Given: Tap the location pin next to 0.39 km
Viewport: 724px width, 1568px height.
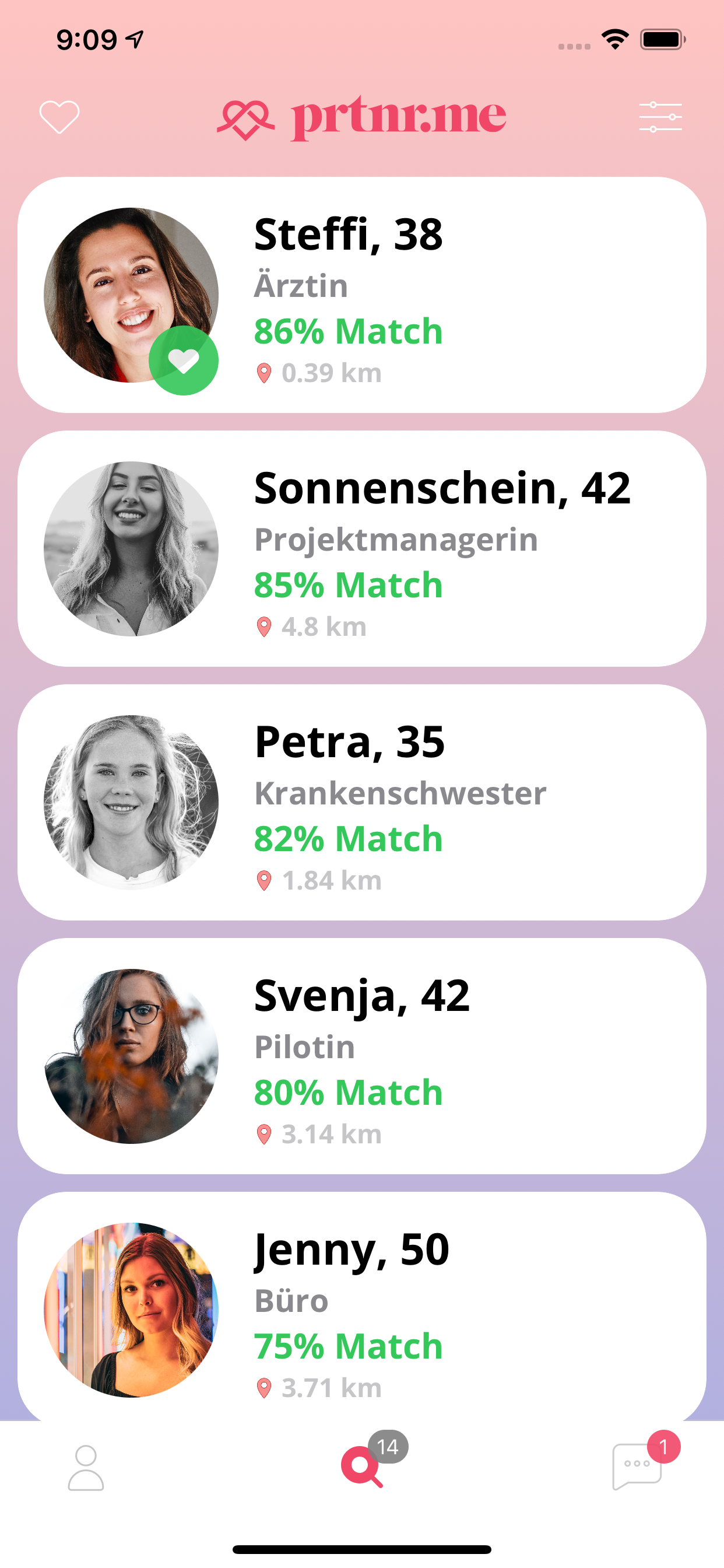Looking at the screenshot, I should (x=264, y=372).
